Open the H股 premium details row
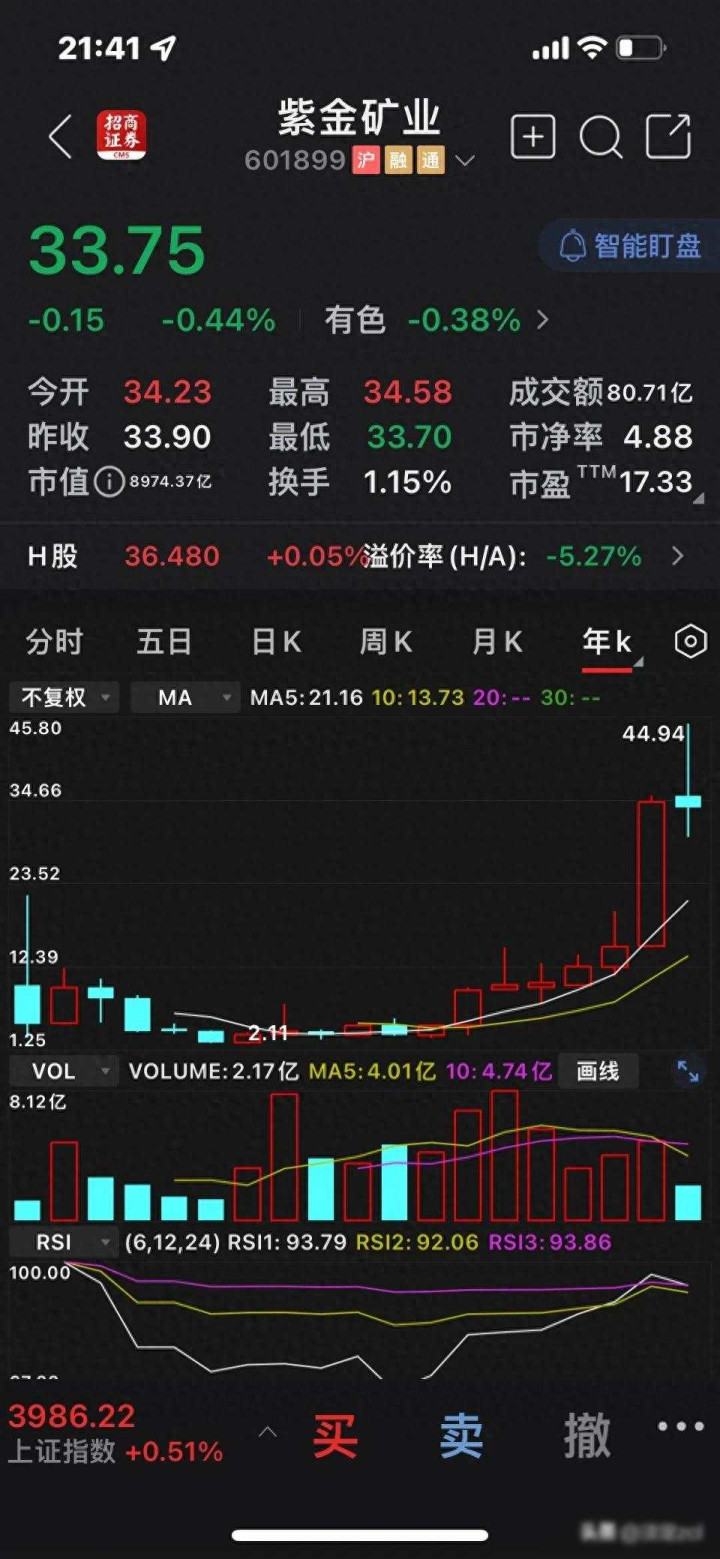The image size is (720, 1559). pyautogui.click(x=360, y=556)
